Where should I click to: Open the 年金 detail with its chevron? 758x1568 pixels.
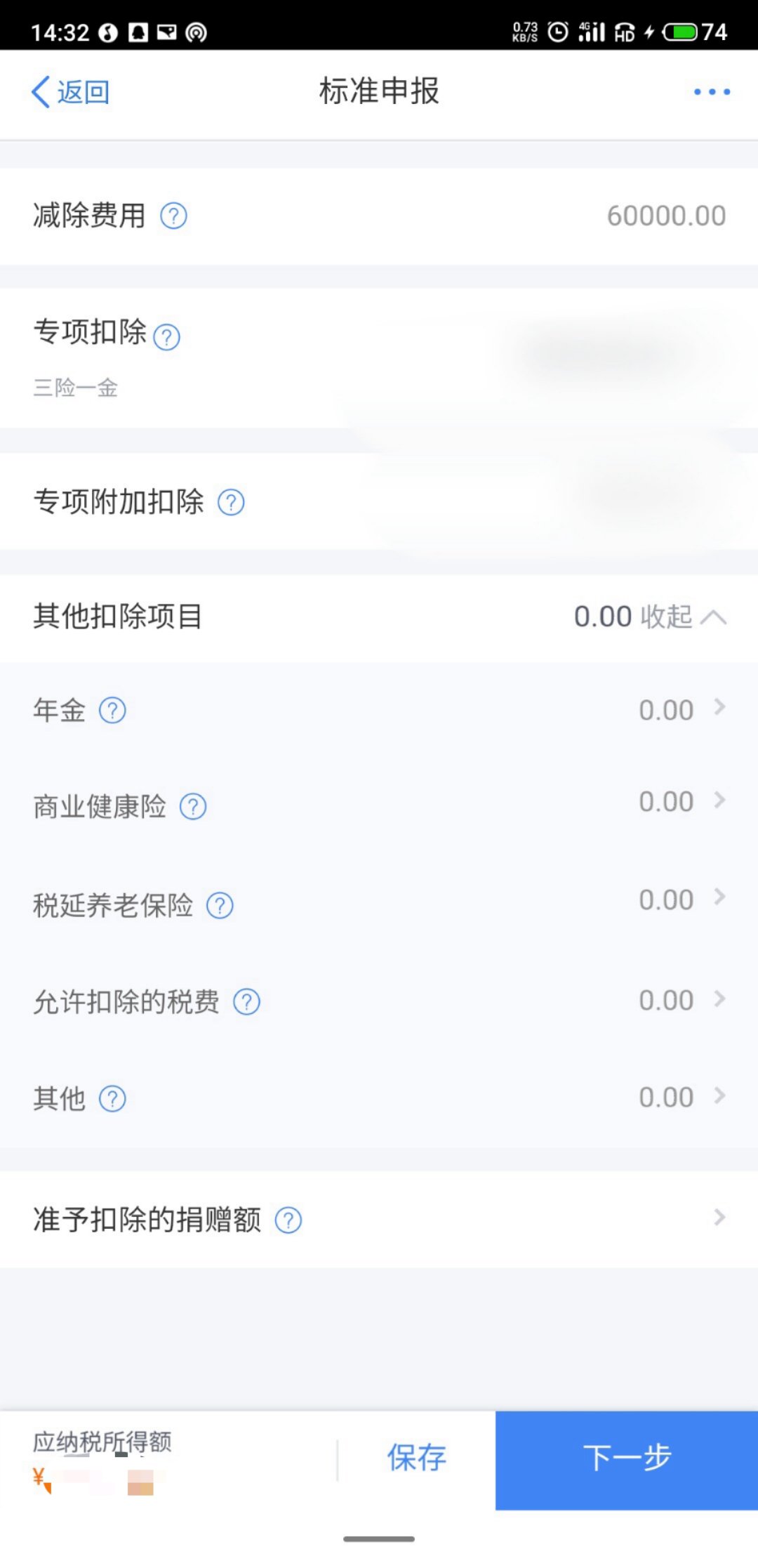[x=719, y=709]
